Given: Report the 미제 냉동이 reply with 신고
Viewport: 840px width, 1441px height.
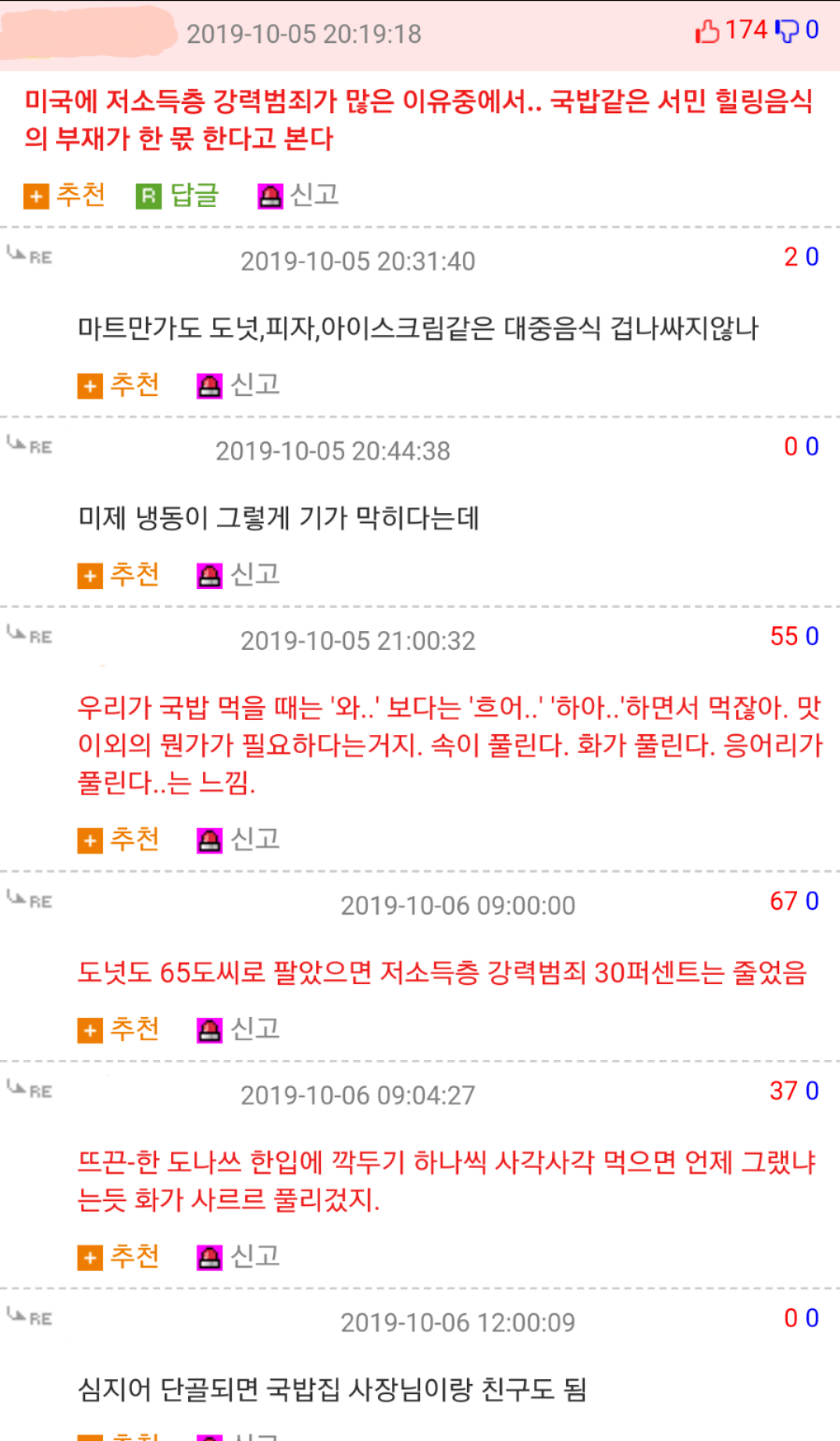Looking at the screenshot, I should (x=239, y=575).
